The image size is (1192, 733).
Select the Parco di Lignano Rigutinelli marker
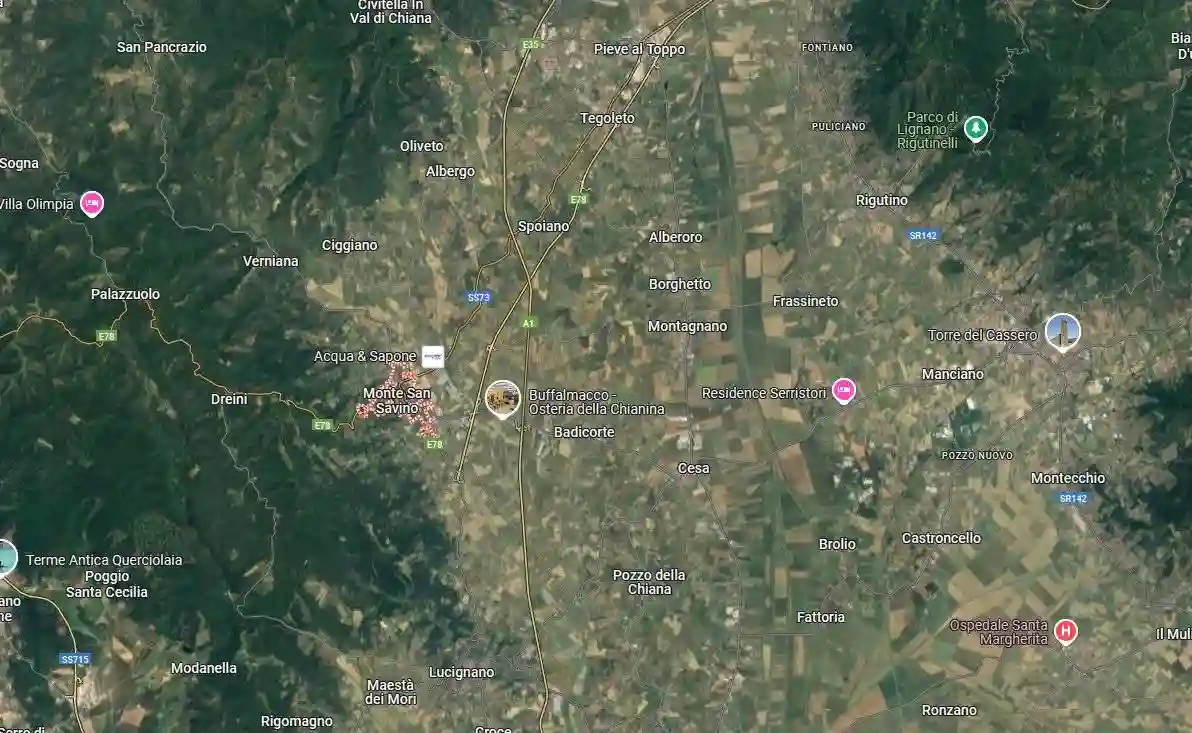coord(976,128)
